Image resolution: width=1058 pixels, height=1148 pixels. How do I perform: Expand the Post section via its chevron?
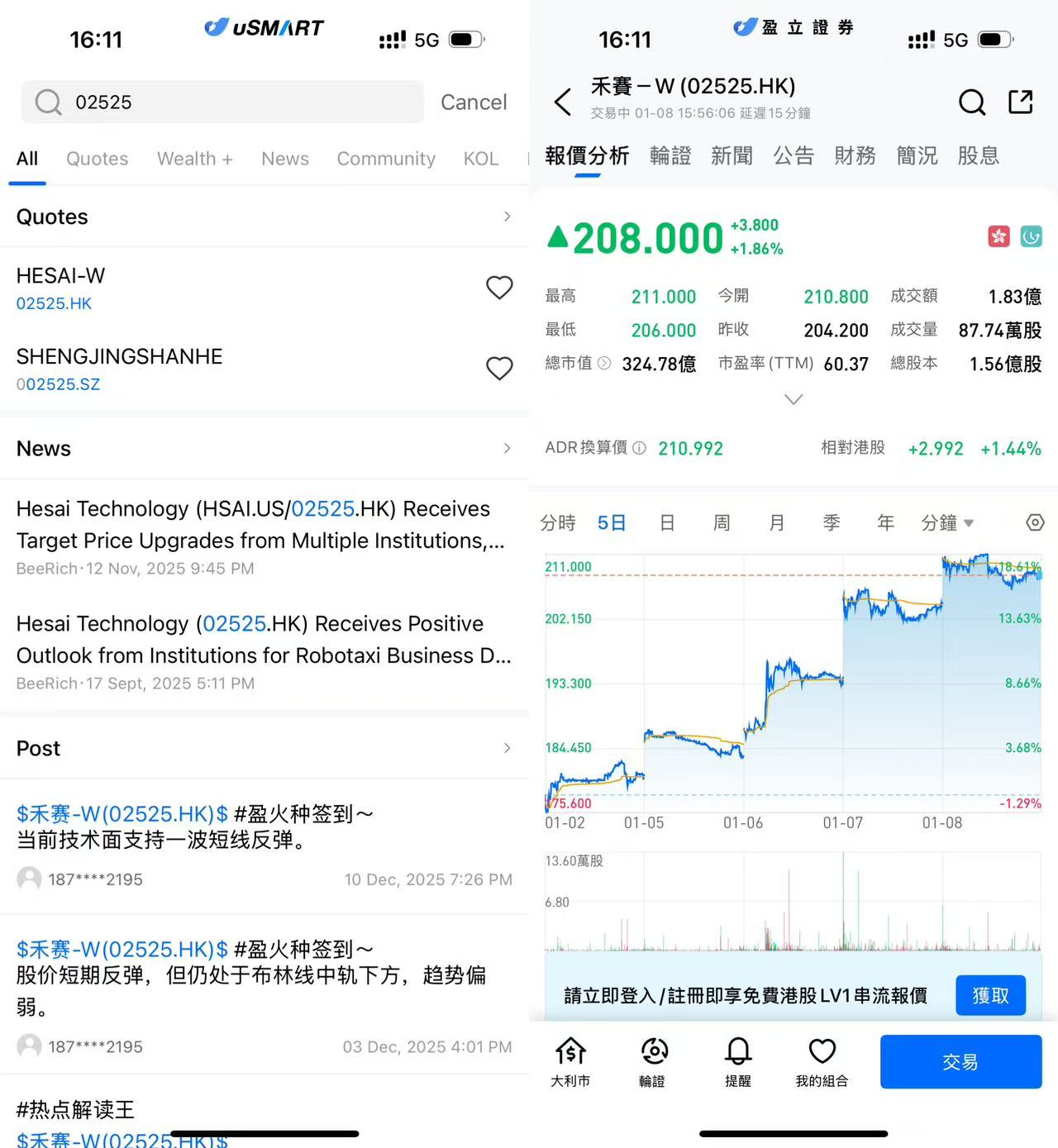tap(507, 748)
